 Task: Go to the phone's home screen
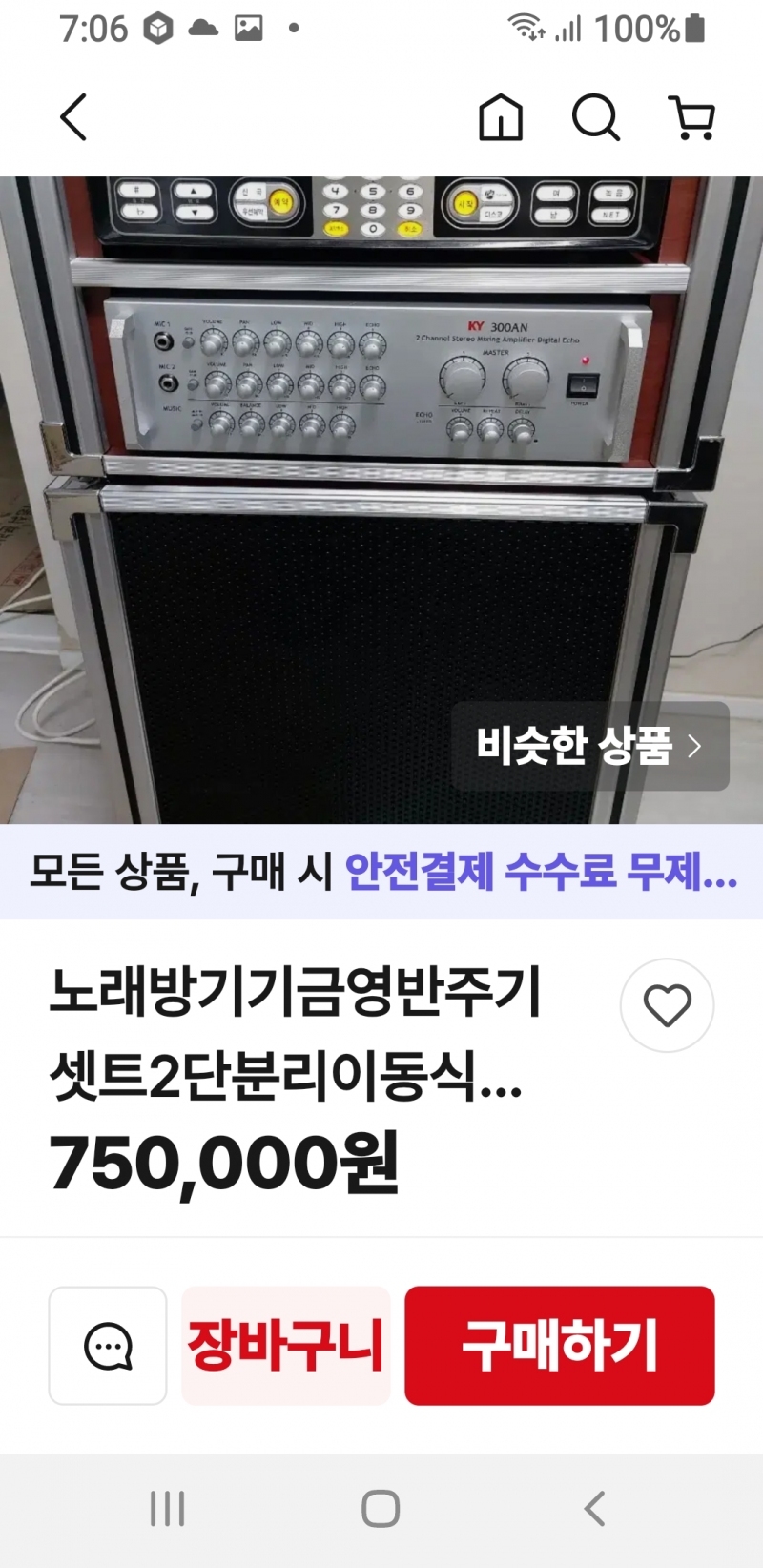click(x=381, y=1509)
